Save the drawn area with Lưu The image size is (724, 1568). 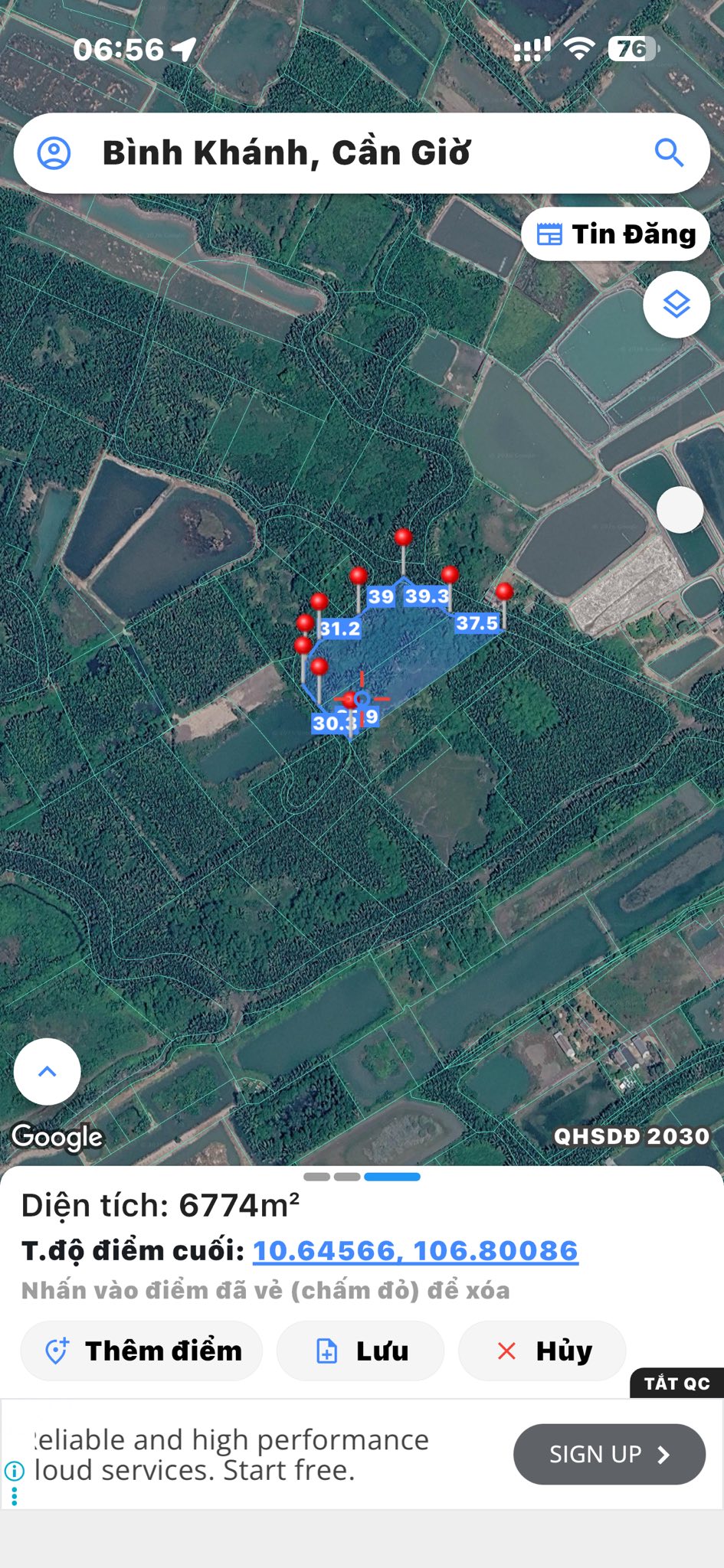coord(361,1351)
